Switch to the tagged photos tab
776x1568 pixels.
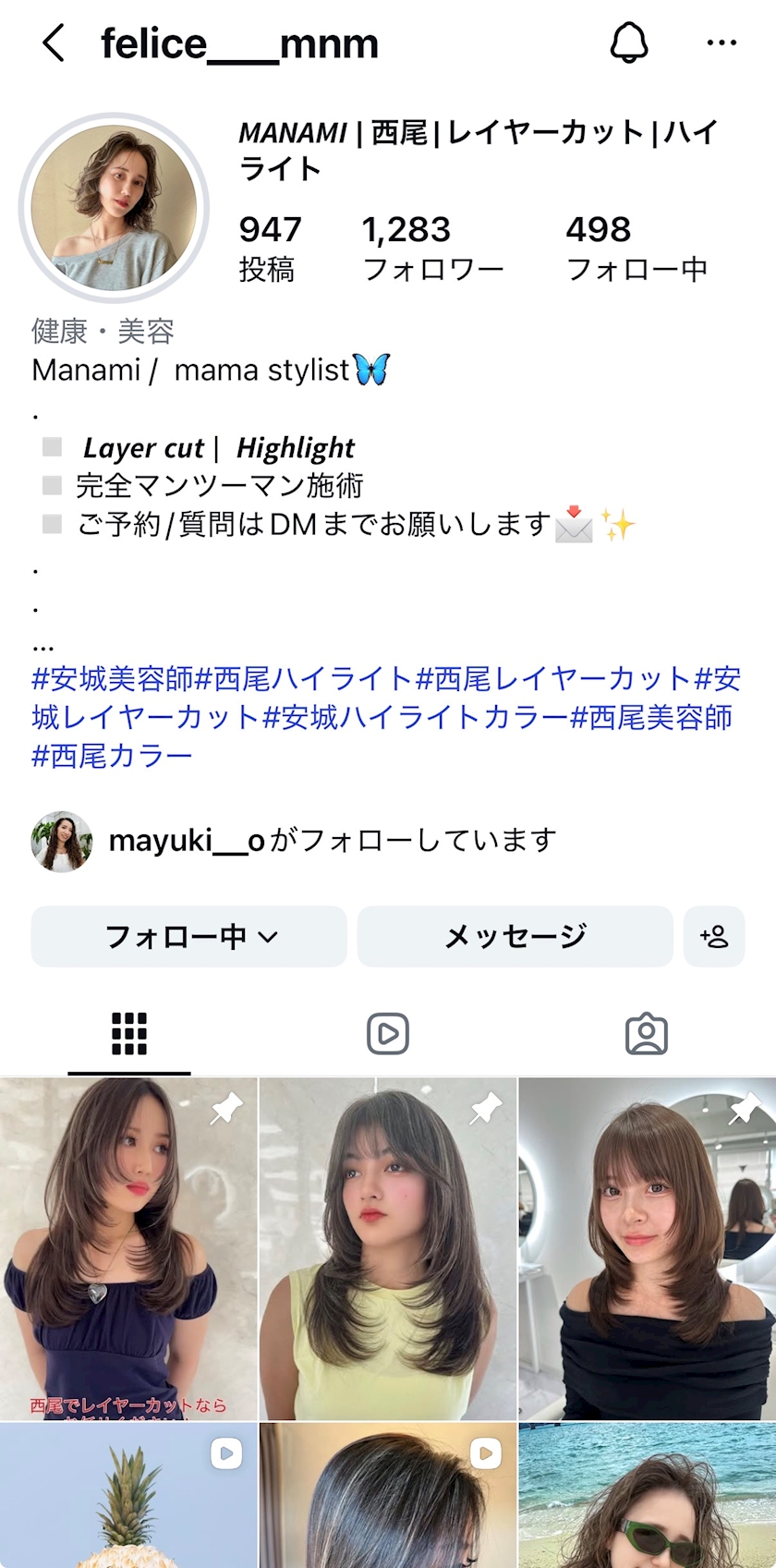647,1034
